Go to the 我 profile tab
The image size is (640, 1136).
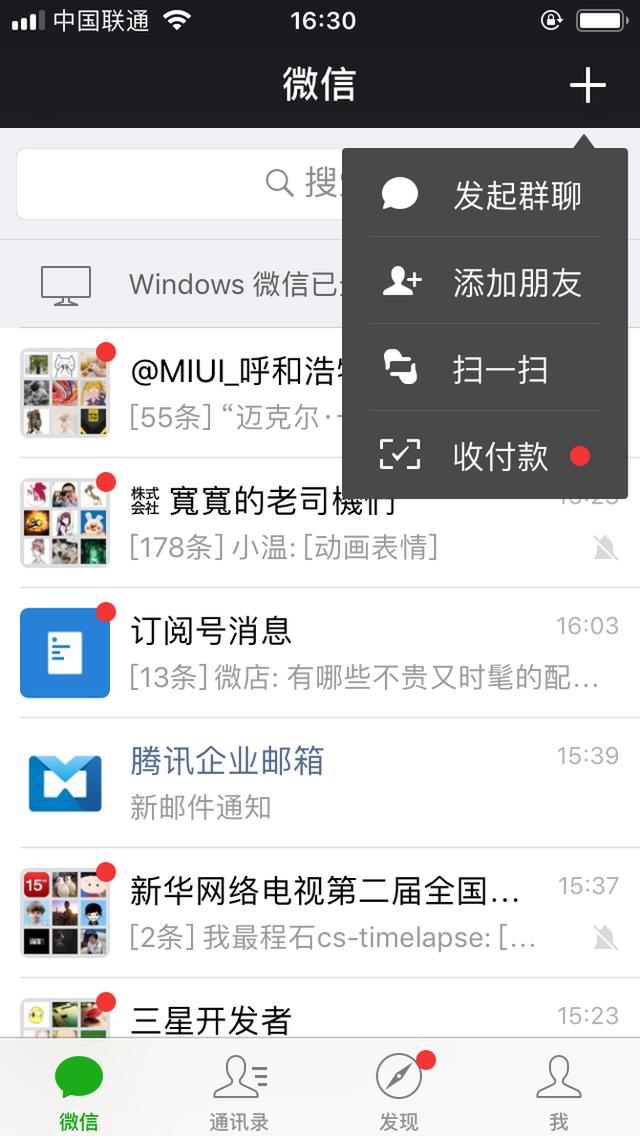pos(559,1091)
